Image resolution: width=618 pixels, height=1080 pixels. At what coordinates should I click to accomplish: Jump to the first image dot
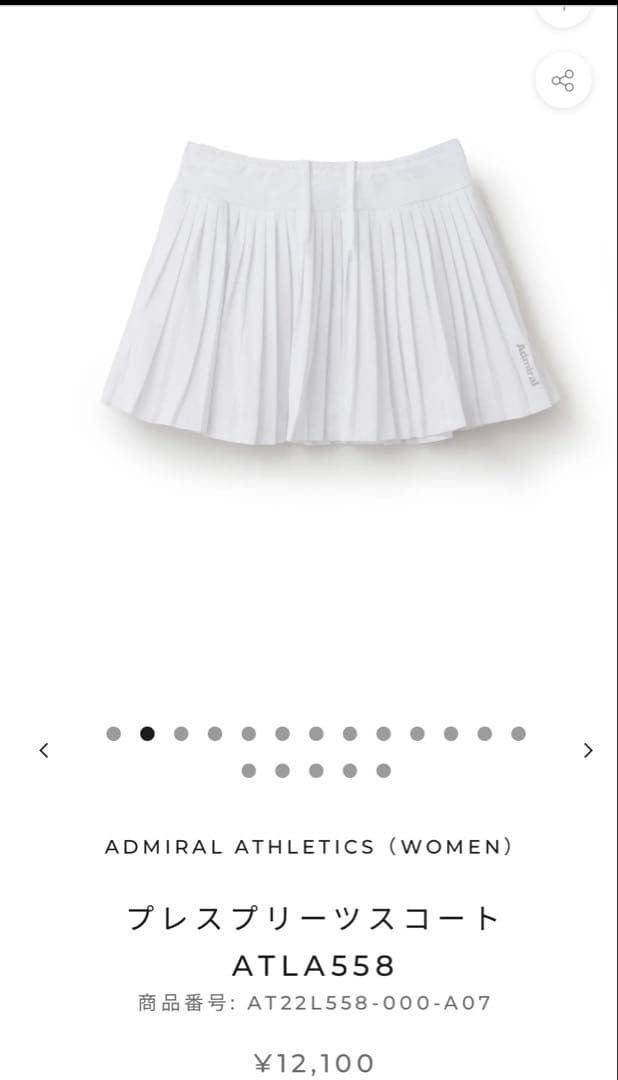point(114,733)
